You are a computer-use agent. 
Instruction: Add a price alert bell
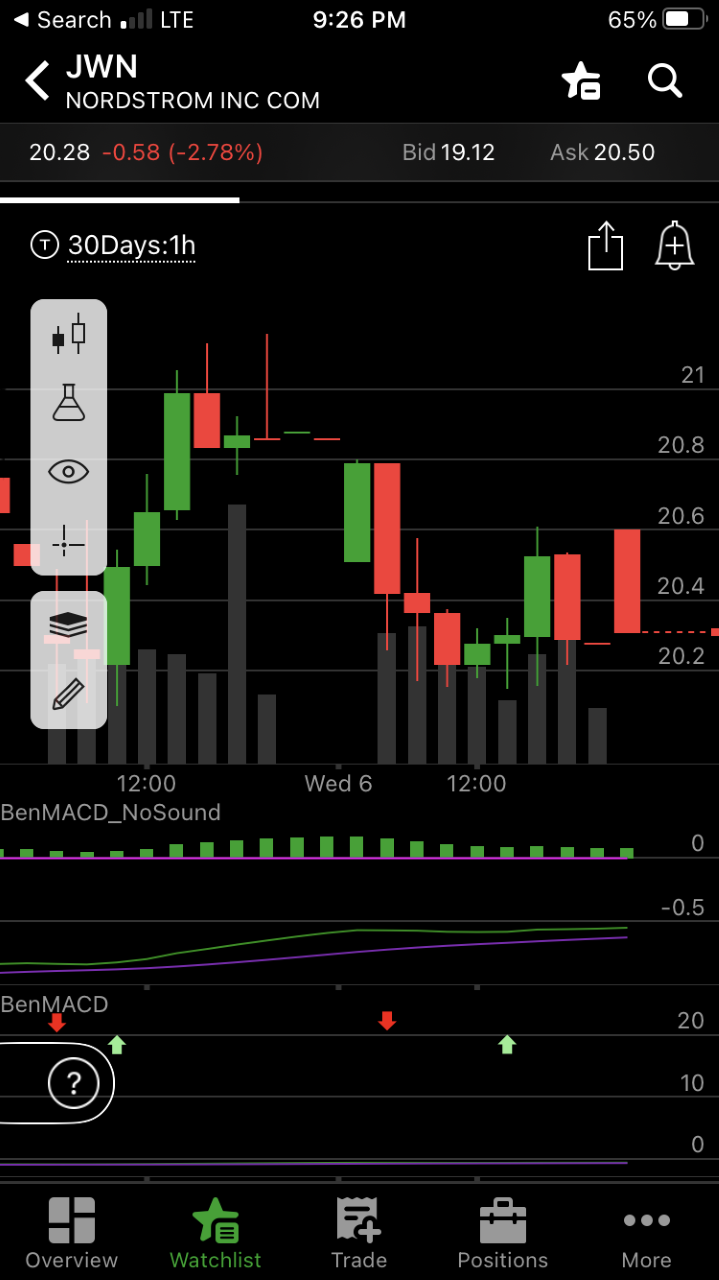(x=674, y=245)
